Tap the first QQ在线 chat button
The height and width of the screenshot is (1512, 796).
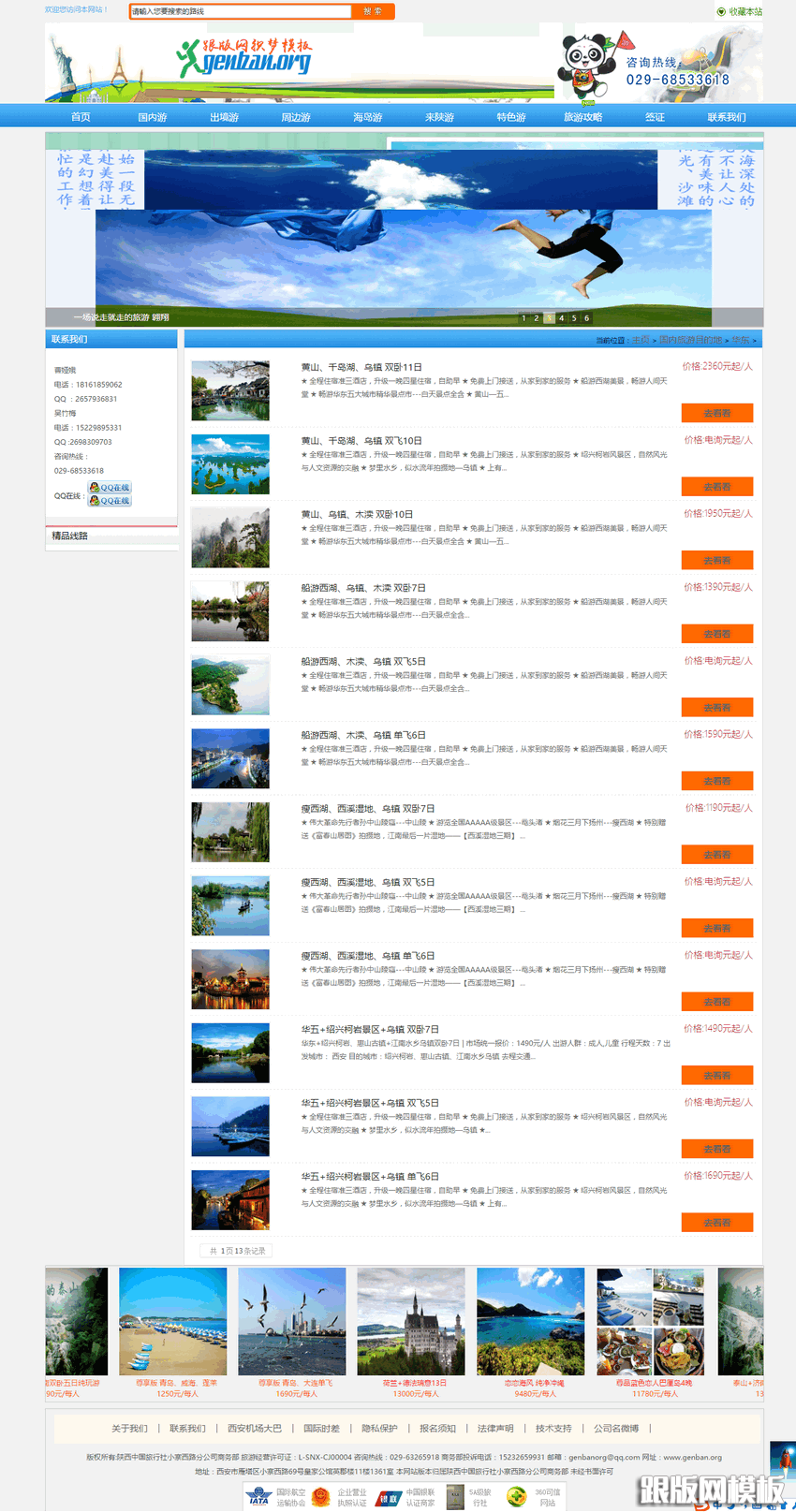pyautogui.click(x=110, y=488)
